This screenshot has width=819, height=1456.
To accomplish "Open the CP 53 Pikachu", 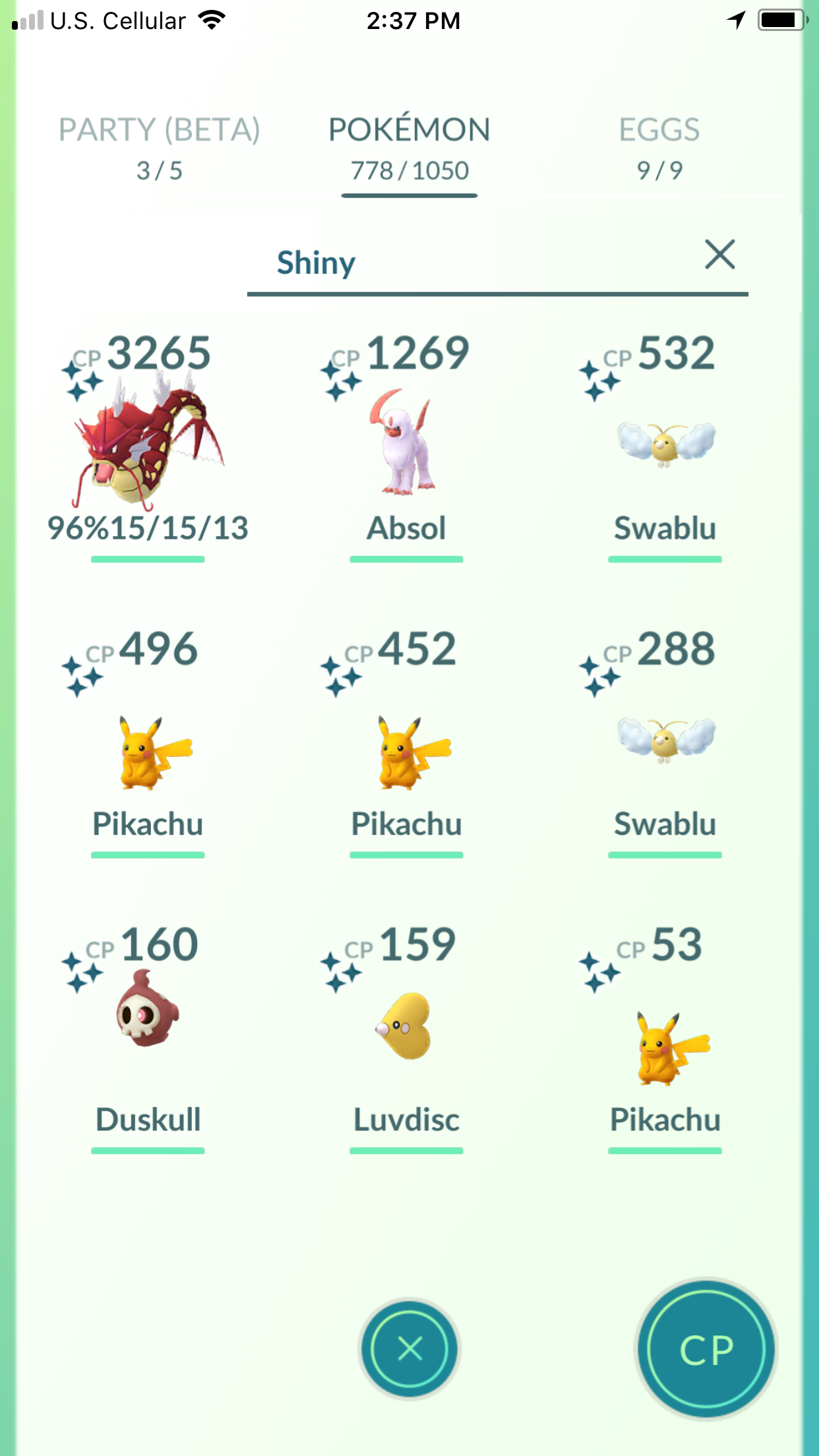I will pyautogui.click(x=665, y=1035).
